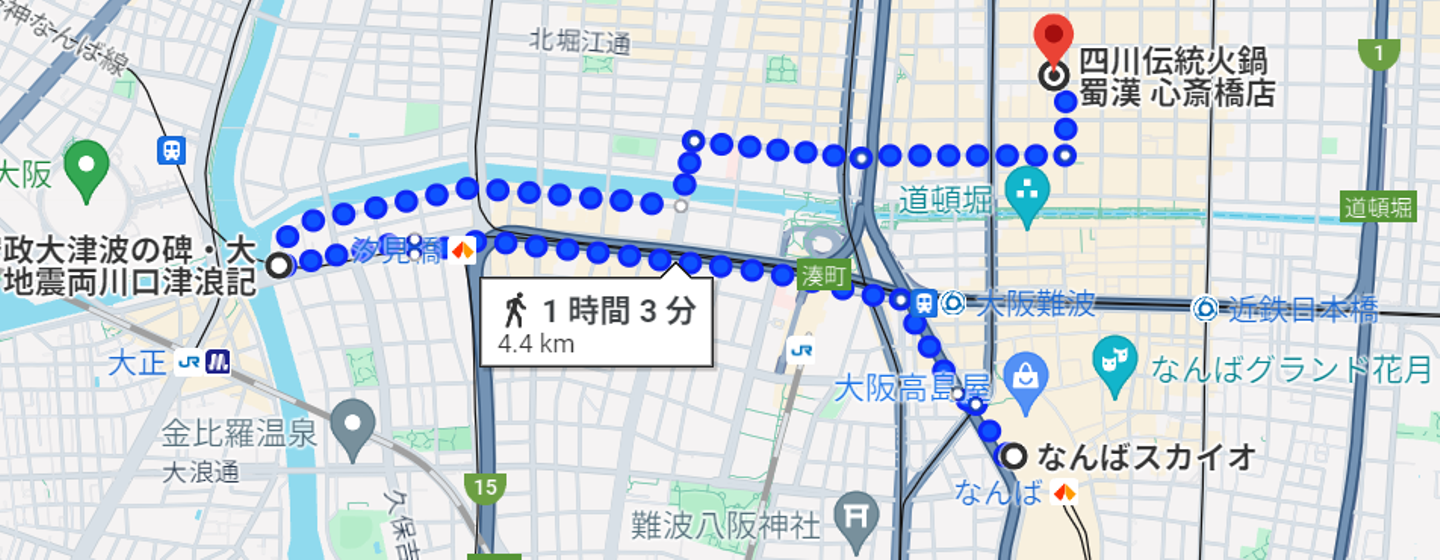This screenshot has height=560, width=1440.
Task: Tap the red destination pin for 四川伝統火鍋 蜀漢 心斎橋店
Action: click(x=1052, y=37)
